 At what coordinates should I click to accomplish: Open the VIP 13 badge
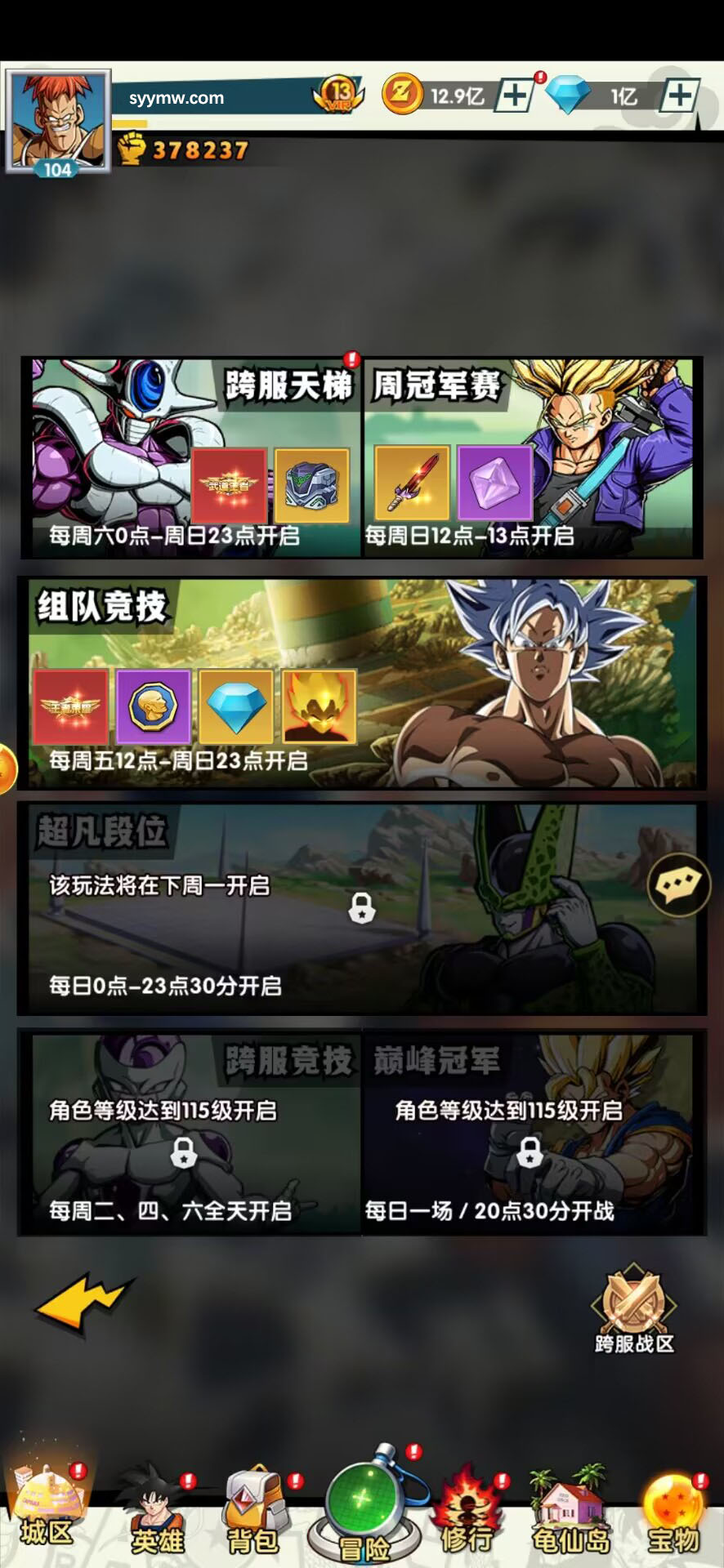pos(339,95)
